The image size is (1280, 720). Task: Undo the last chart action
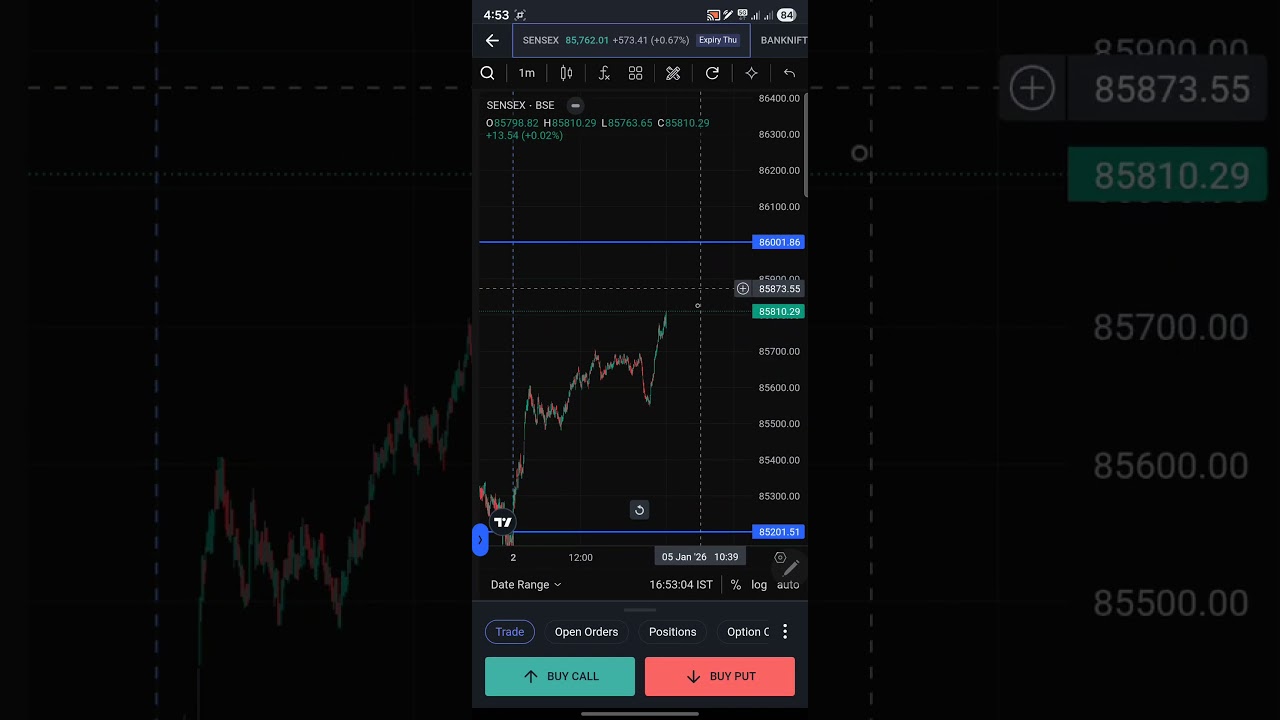tap(789, 73)
